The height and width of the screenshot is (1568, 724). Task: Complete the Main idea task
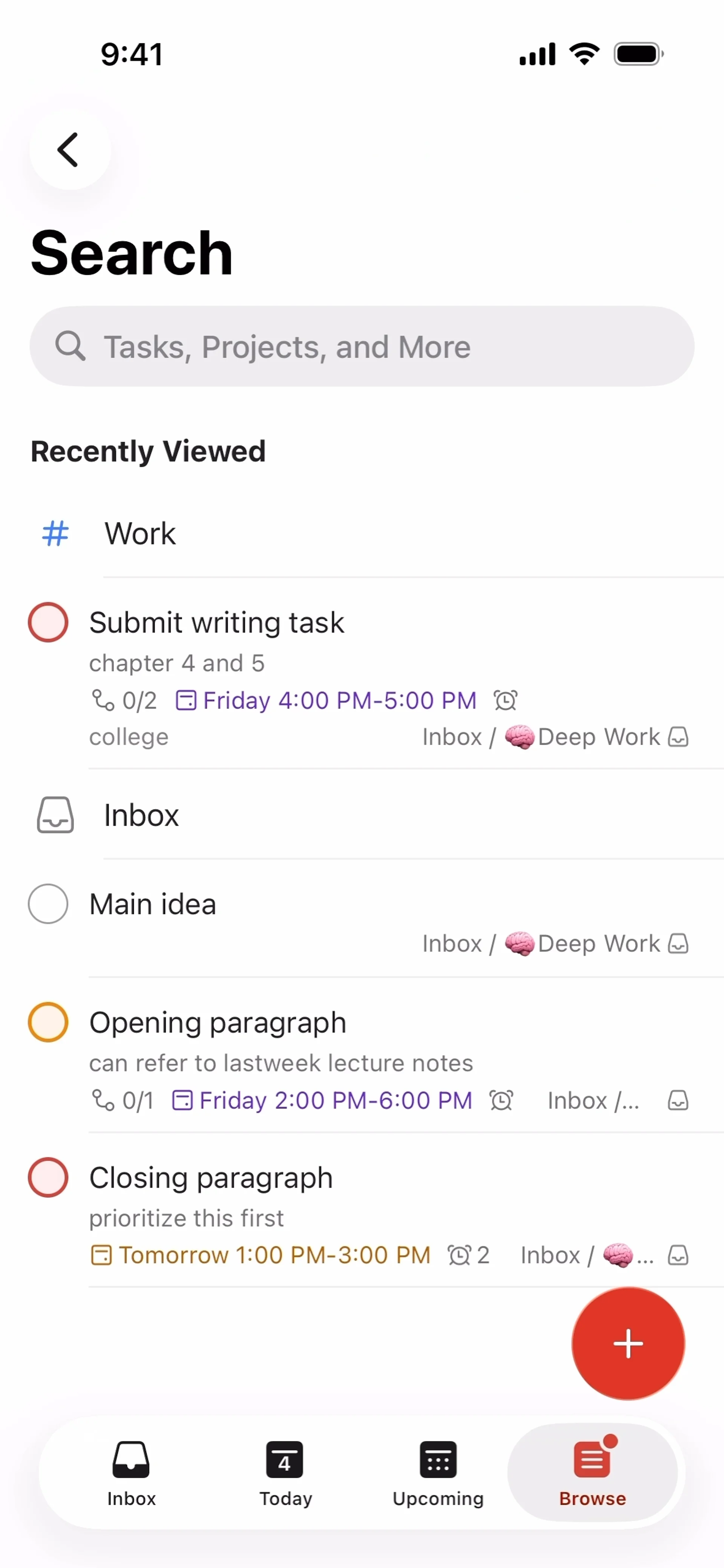pos(48,904)
